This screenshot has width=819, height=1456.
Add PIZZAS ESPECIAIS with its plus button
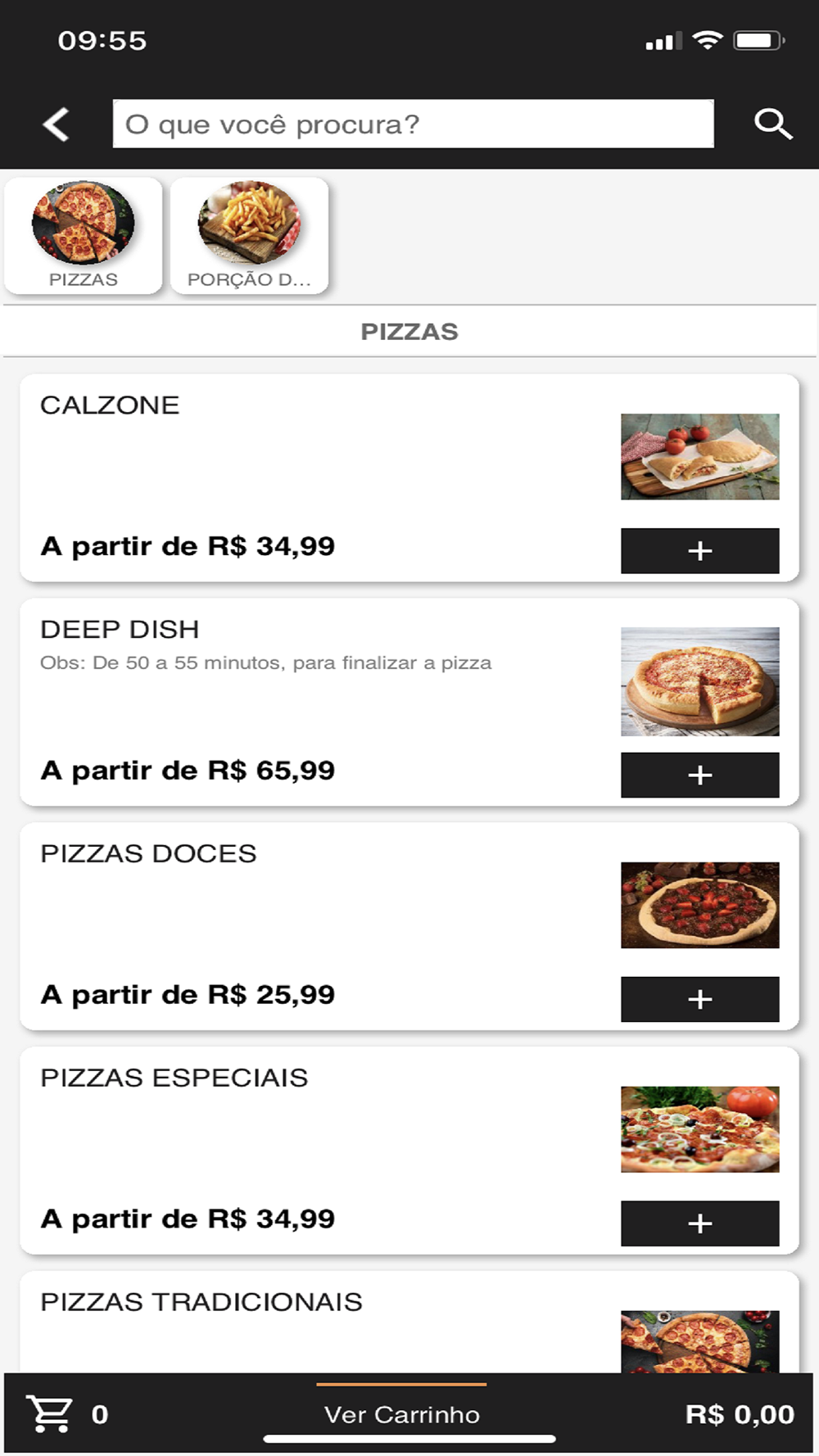(x=699, y=1223)
